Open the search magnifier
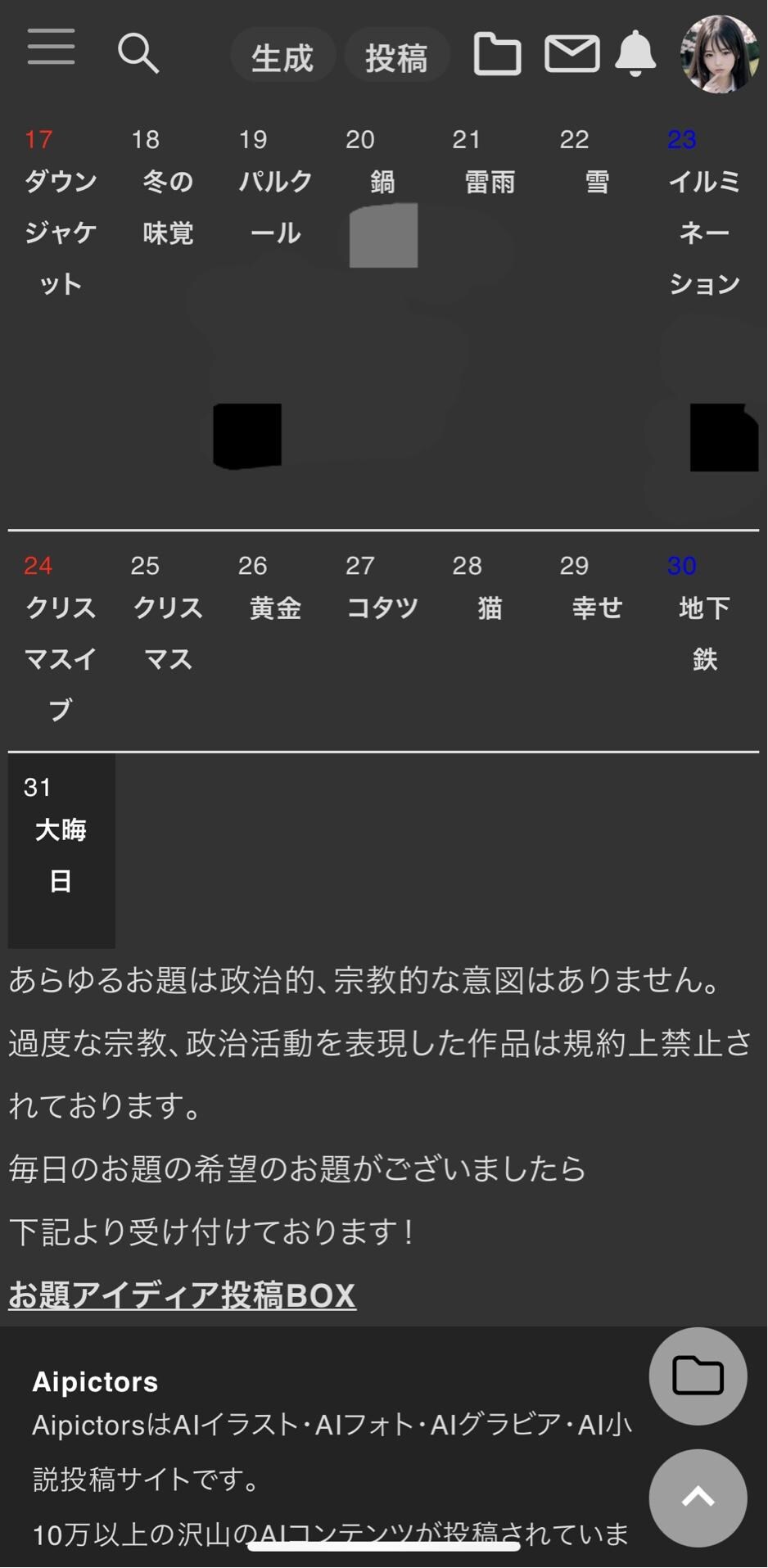This screenshot has width=768, height=1568. (x=138, y=54)
